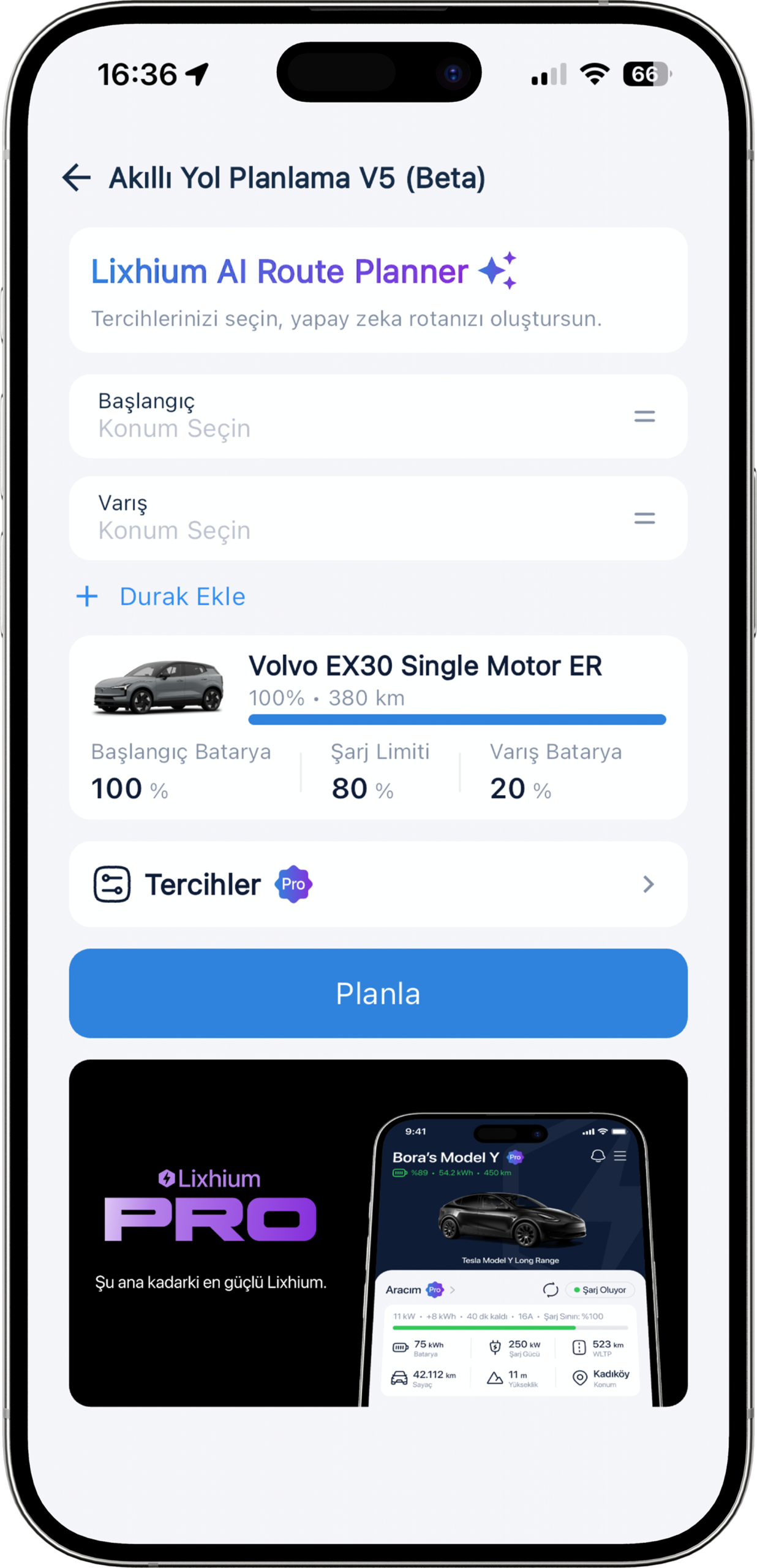Select the Varış destination location
This screenshot has height=1568, width=757.
(343, 518)
